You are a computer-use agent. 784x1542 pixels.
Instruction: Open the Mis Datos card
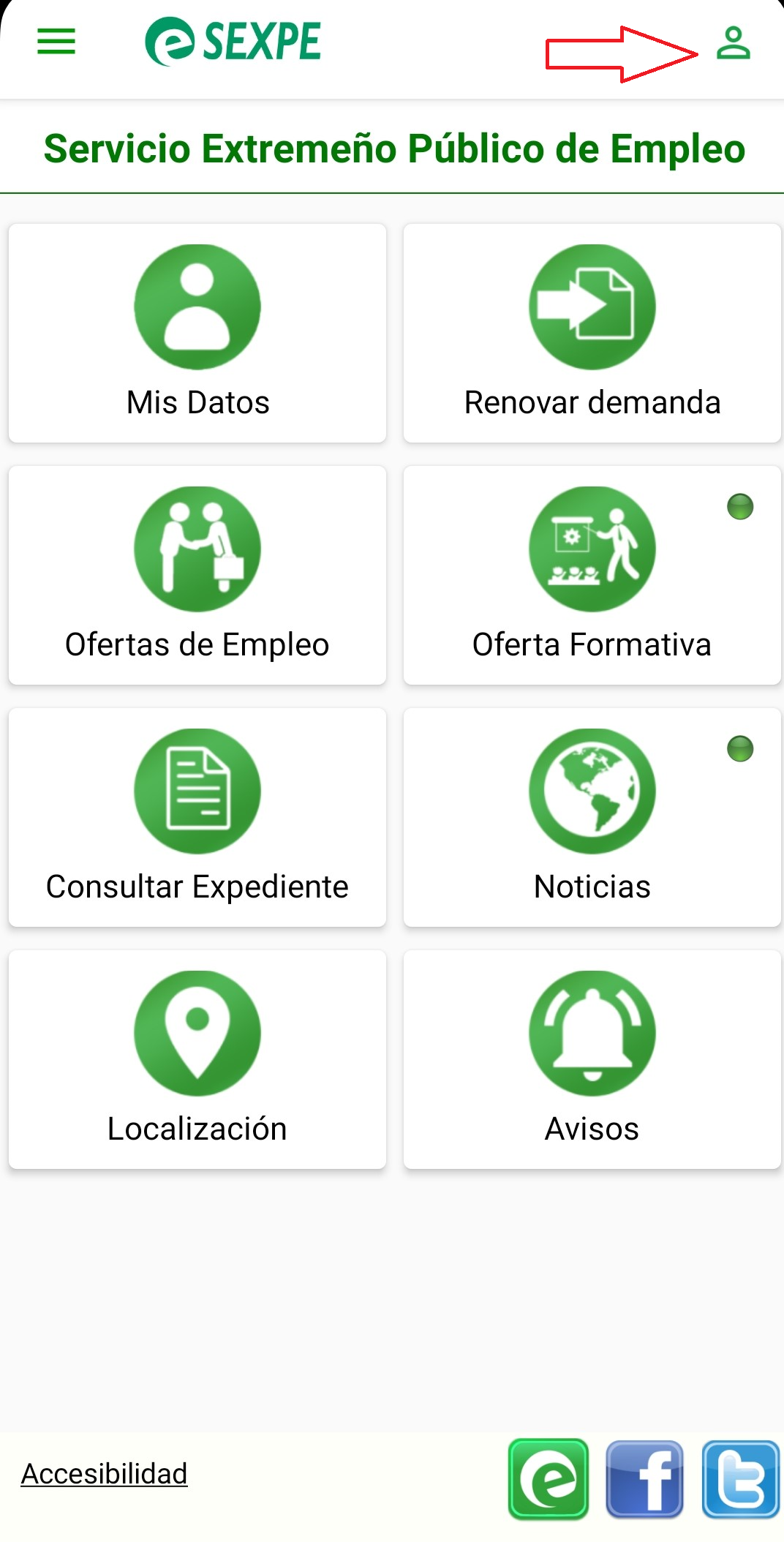pos(197,333)
